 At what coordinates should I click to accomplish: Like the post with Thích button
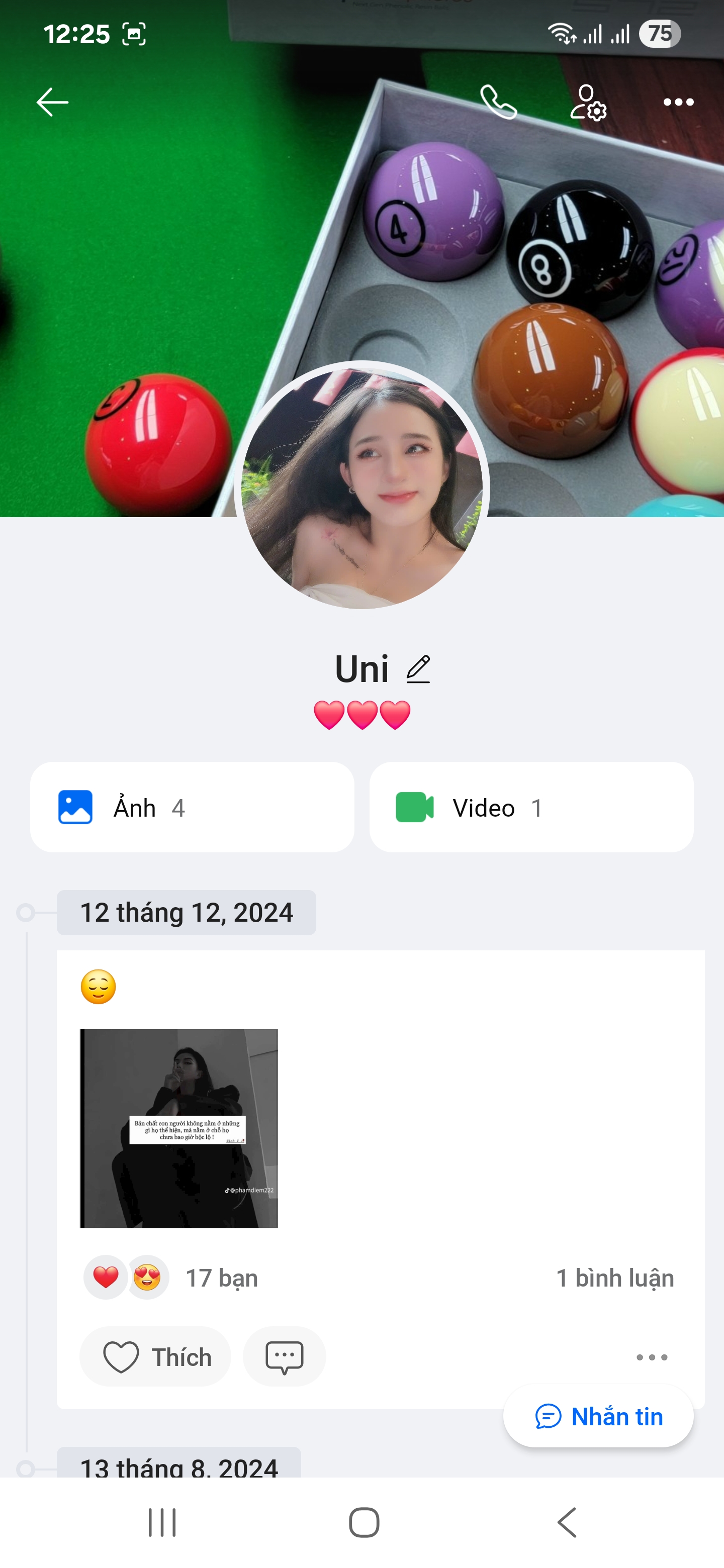[155, 1357]
